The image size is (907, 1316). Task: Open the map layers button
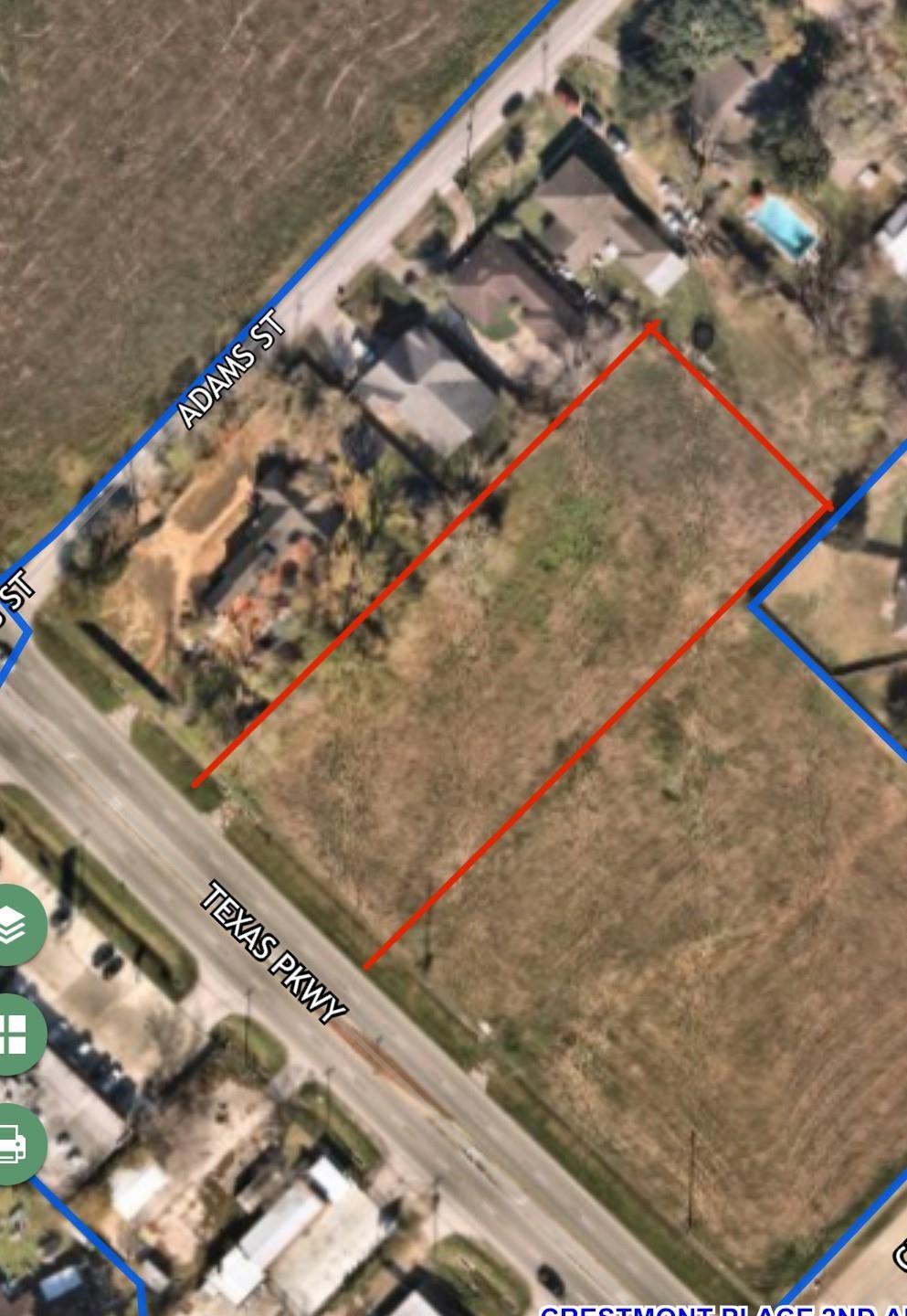click(x=13, y=925)
